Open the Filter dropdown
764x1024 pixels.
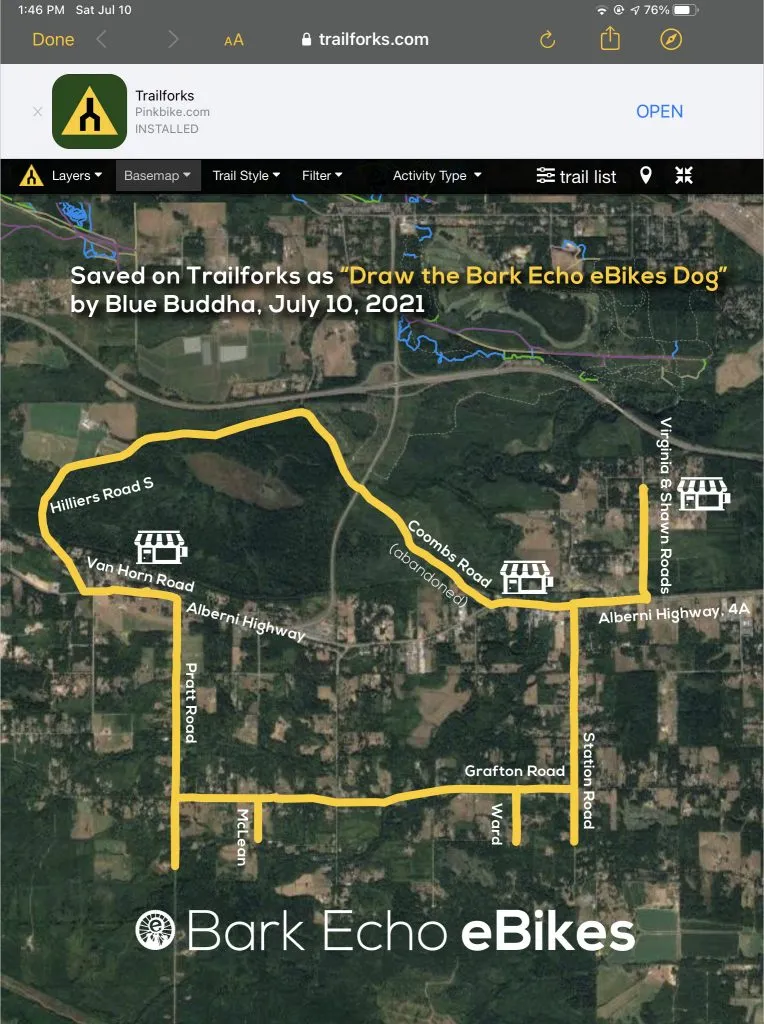click(x=322, y=176)
